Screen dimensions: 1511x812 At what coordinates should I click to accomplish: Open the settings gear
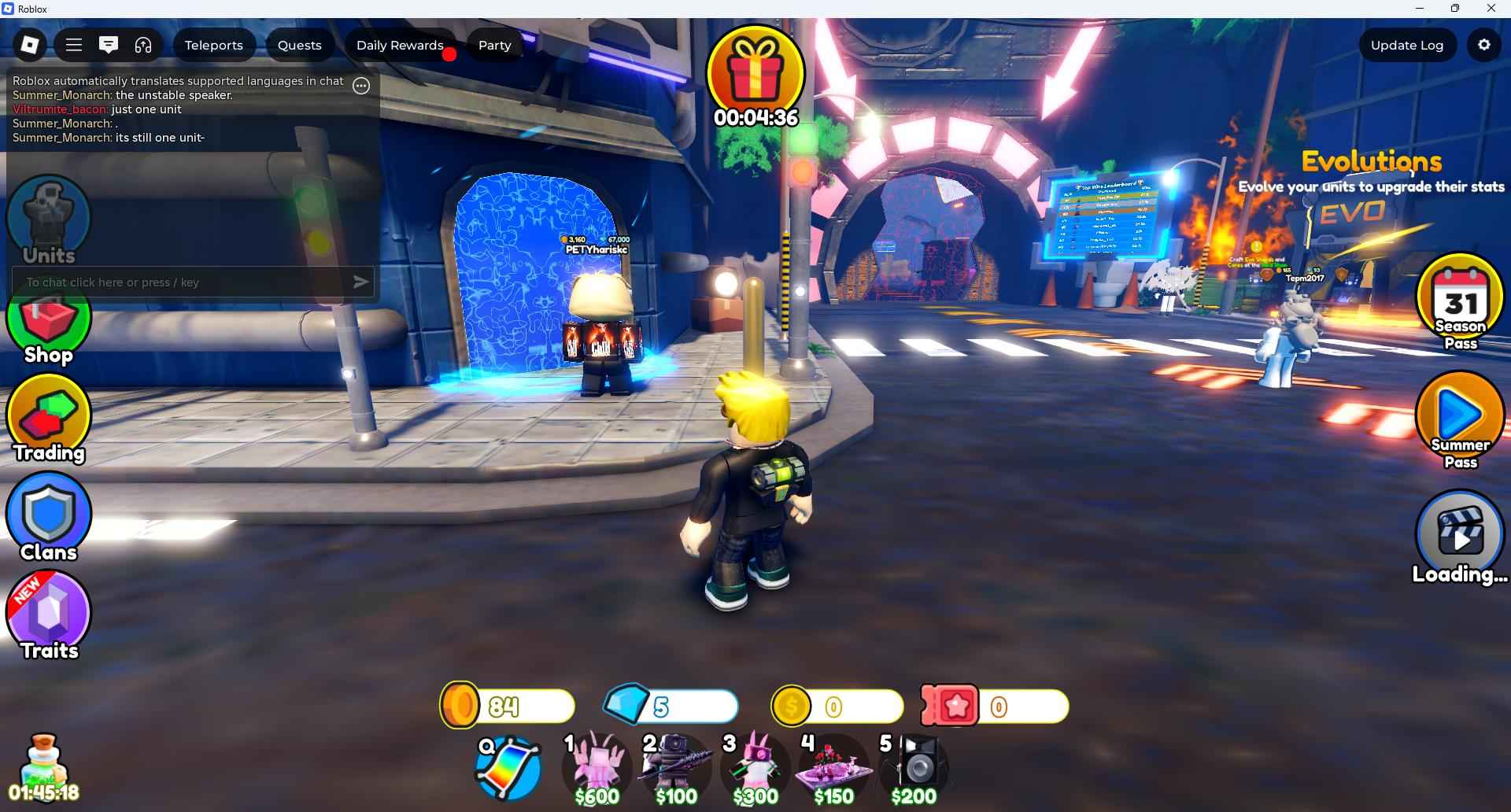[1484, 45]
